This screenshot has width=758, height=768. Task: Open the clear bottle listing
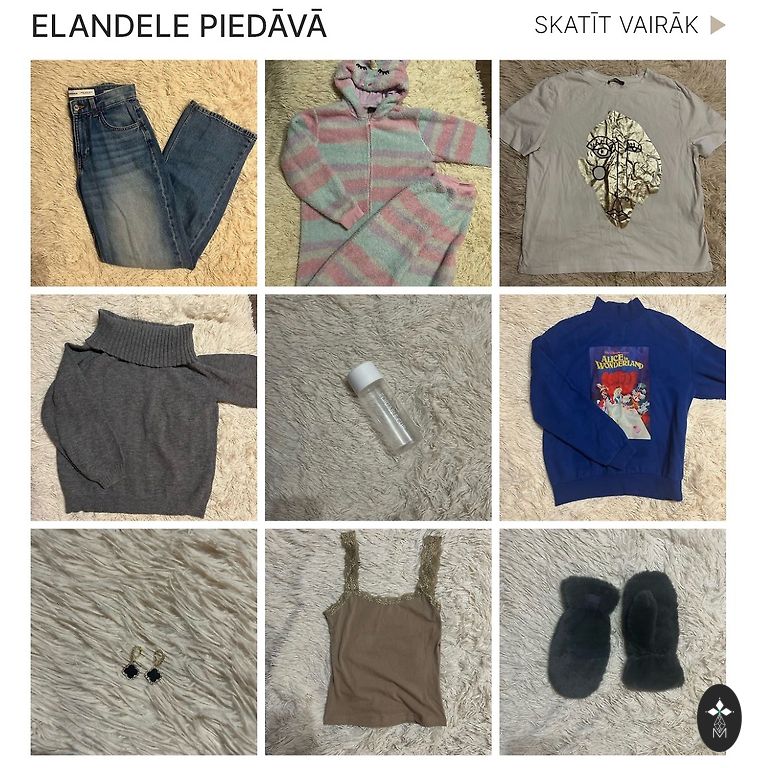[x=378, y=407]
